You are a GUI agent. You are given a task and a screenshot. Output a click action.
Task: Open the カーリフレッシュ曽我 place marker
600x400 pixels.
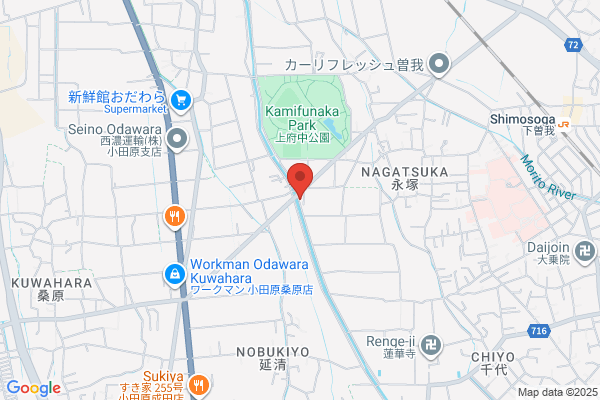439,64
